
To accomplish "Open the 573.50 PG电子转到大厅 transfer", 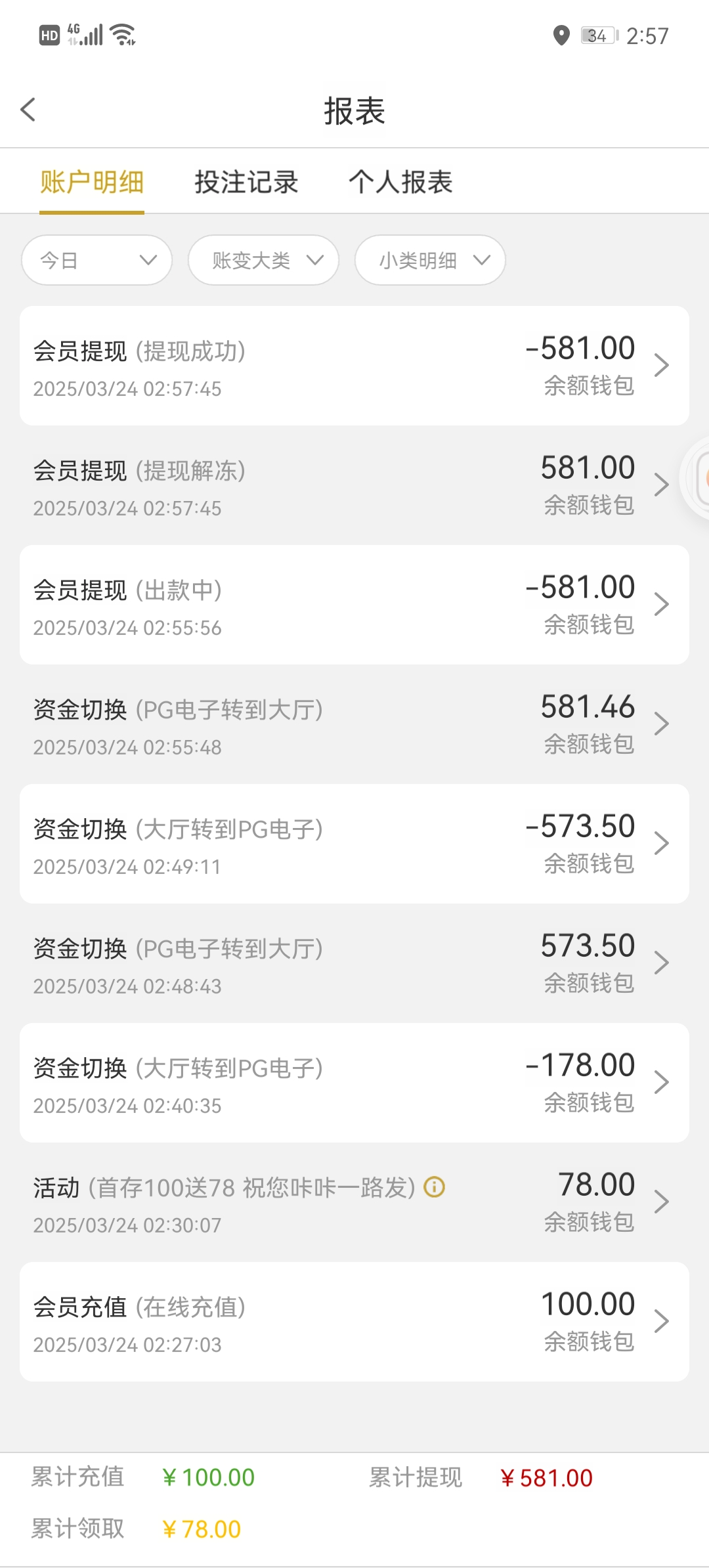I will (x=354, y=963).
